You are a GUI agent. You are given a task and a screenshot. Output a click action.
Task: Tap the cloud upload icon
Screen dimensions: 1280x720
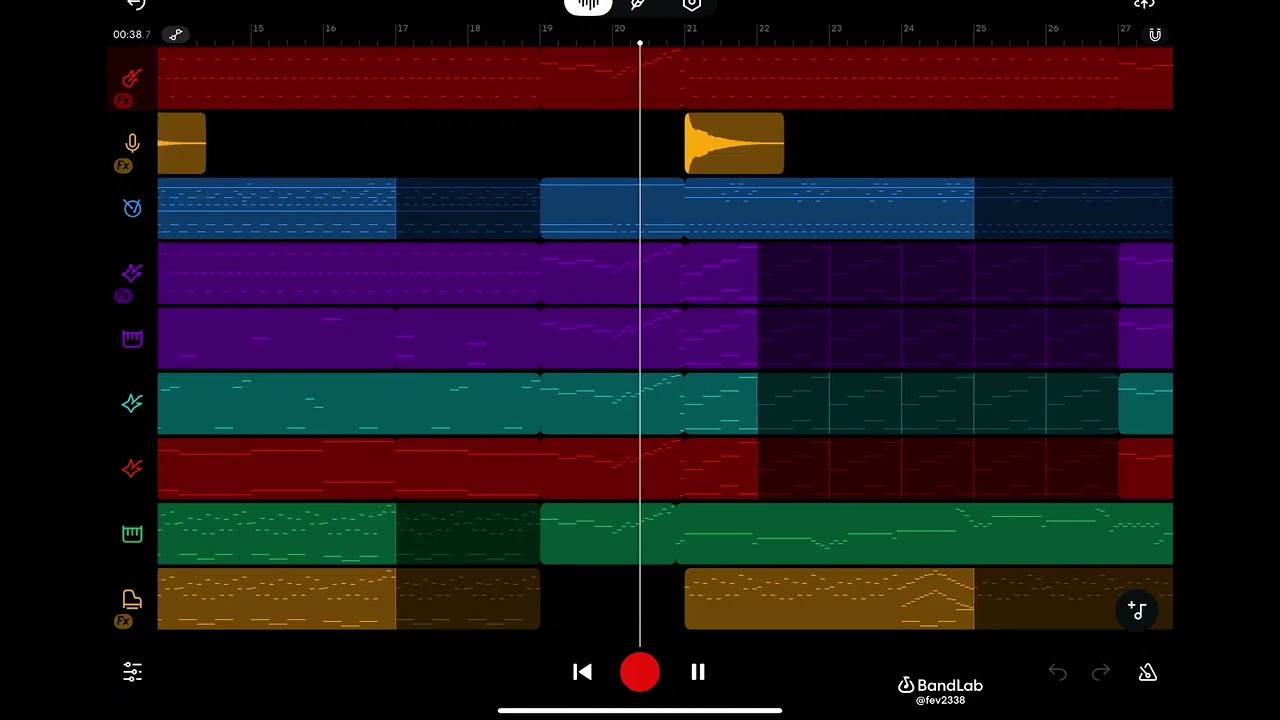[1144, 4]
